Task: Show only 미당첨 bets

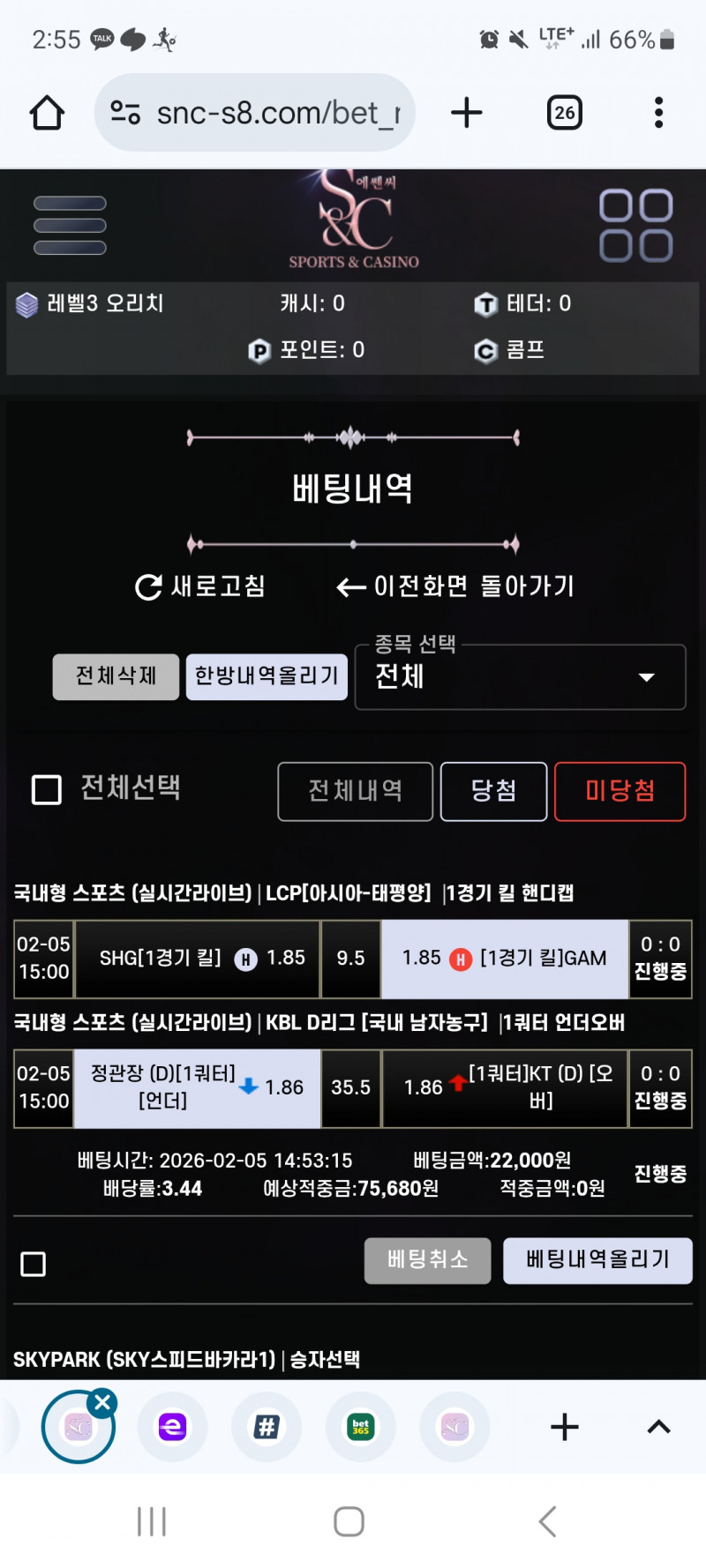Action: [620, 791]
